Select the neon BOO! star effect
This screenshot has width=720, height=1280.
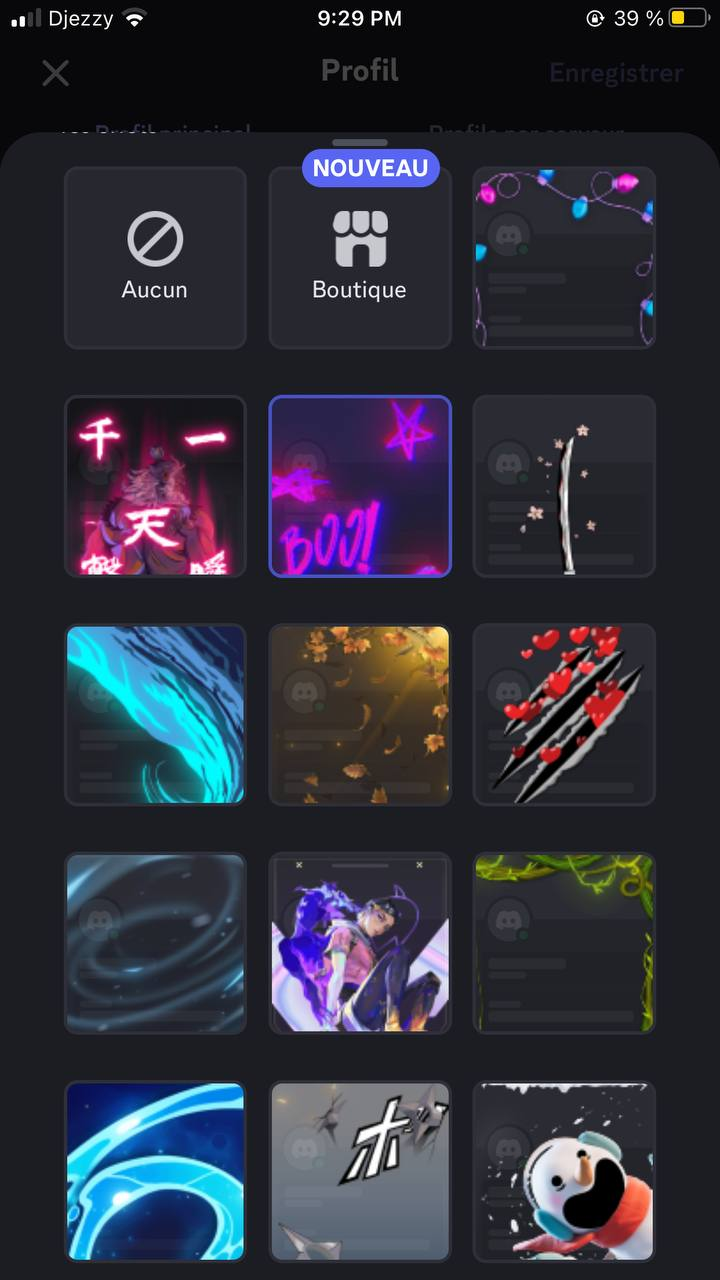tap(359, 486)
